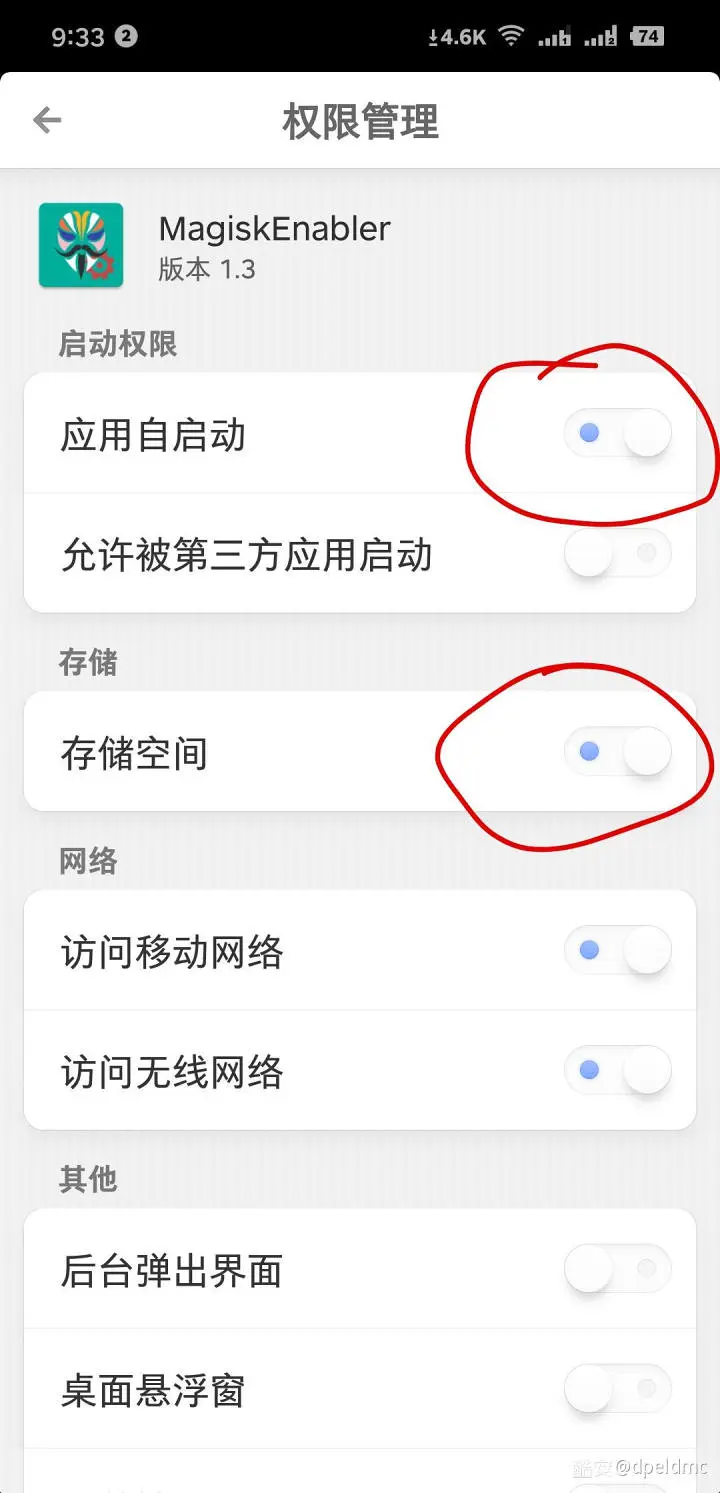Enable 允许被第三方应用启动 switch
Image resolution: width=720 pixels, height=1493 pixels.
point(617,553)
